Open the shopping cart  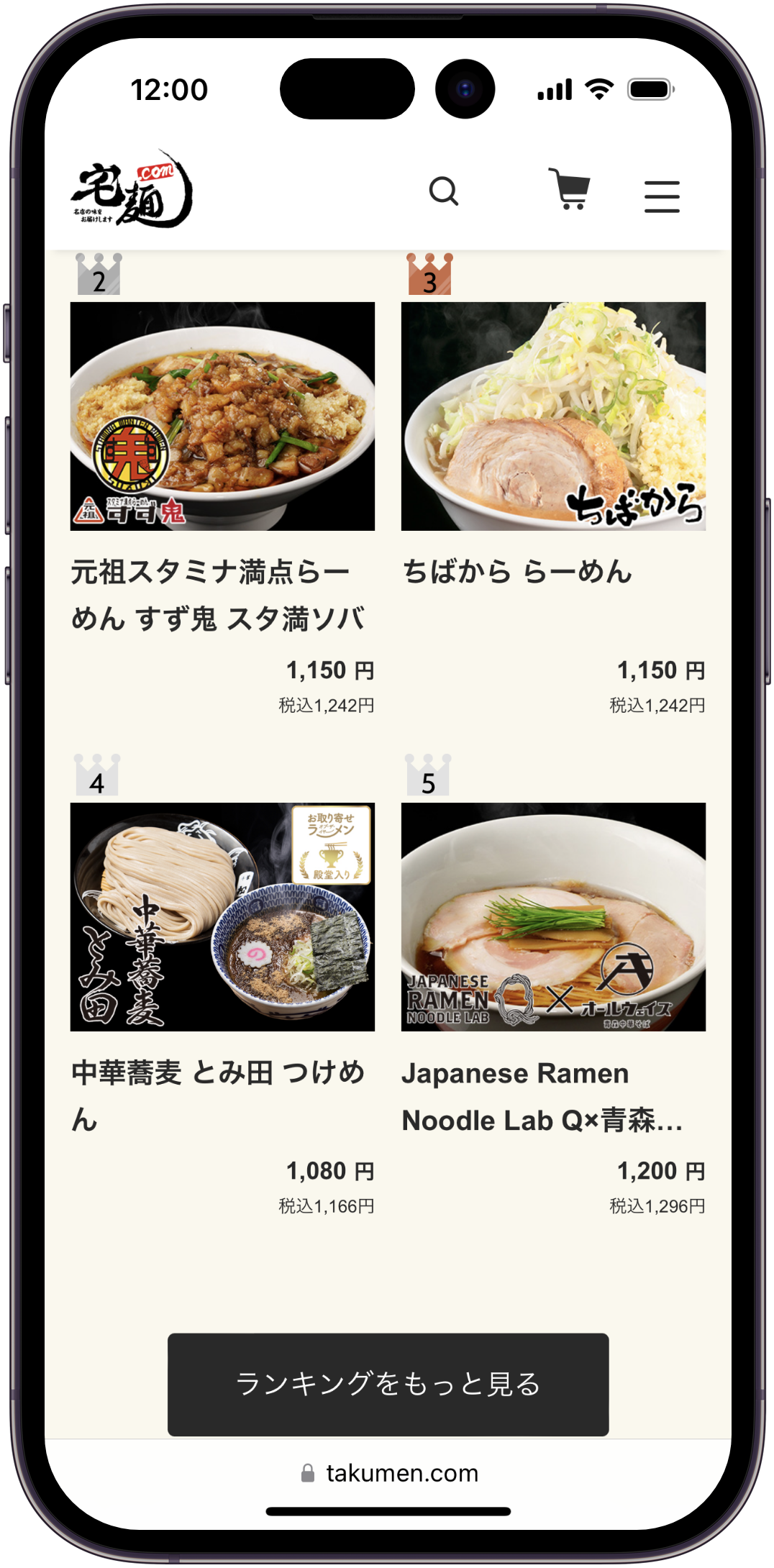pos(570,189)
